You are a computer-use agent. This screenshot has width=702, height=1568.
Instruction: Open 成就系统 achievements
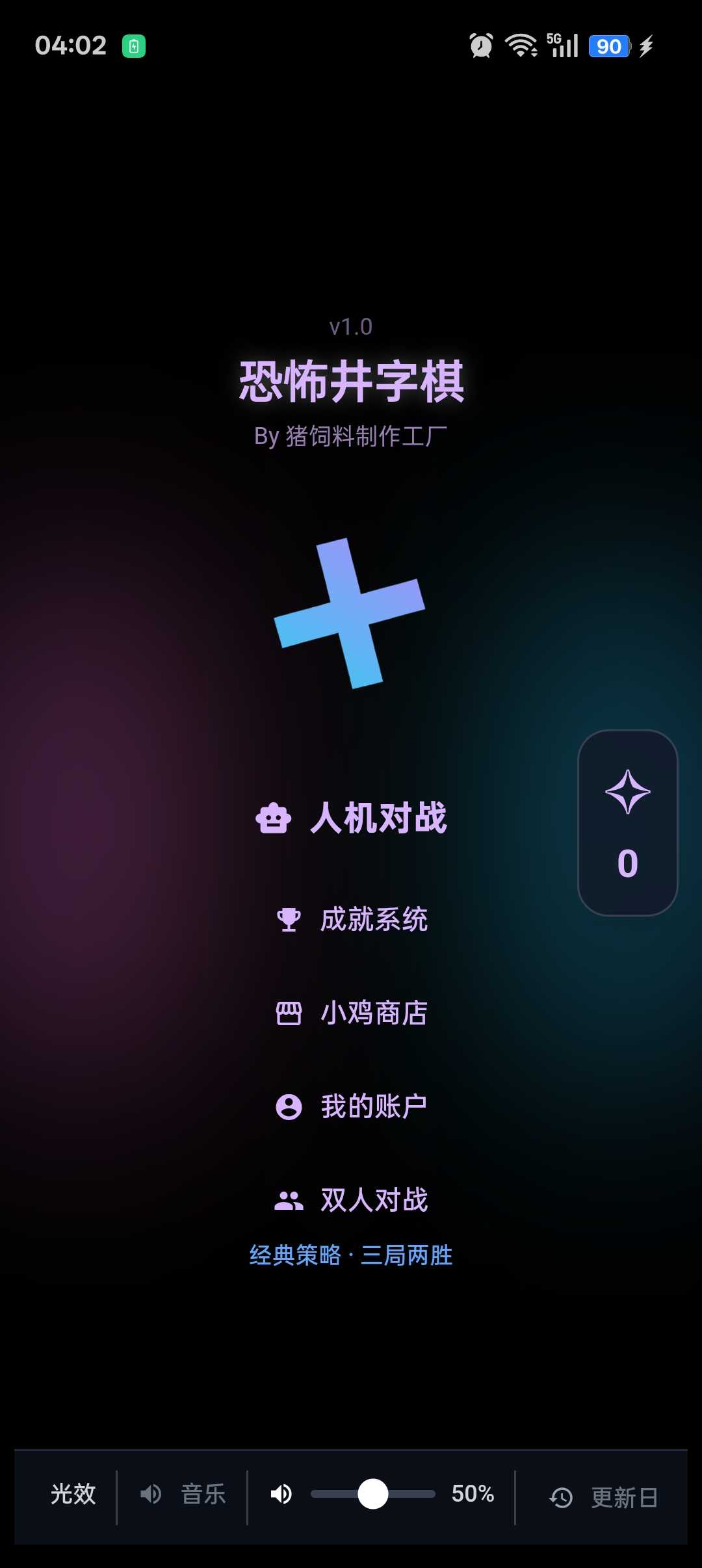[x=352, y=919]
